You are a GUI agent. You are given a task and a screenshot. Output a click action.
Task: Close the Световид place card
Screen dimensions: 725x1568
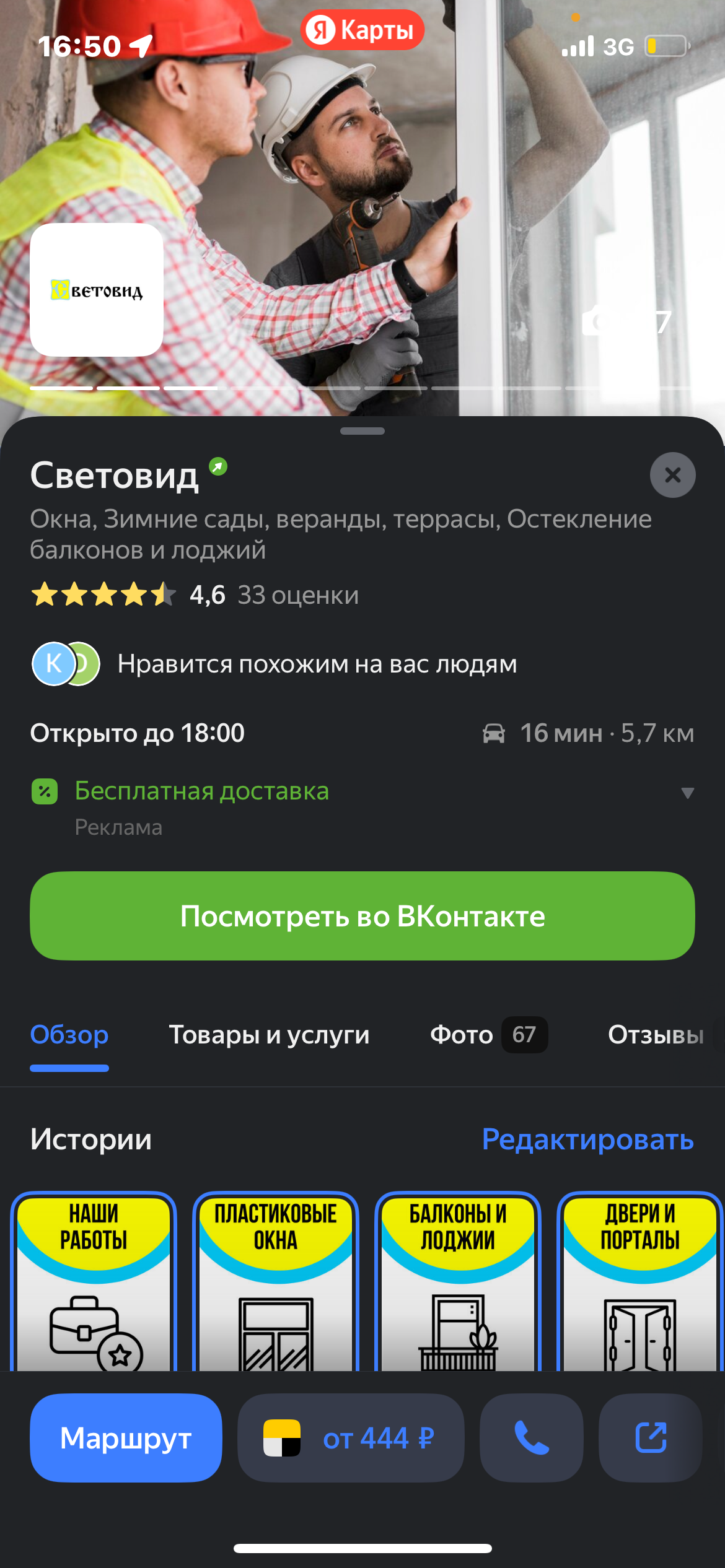[672, 475]
